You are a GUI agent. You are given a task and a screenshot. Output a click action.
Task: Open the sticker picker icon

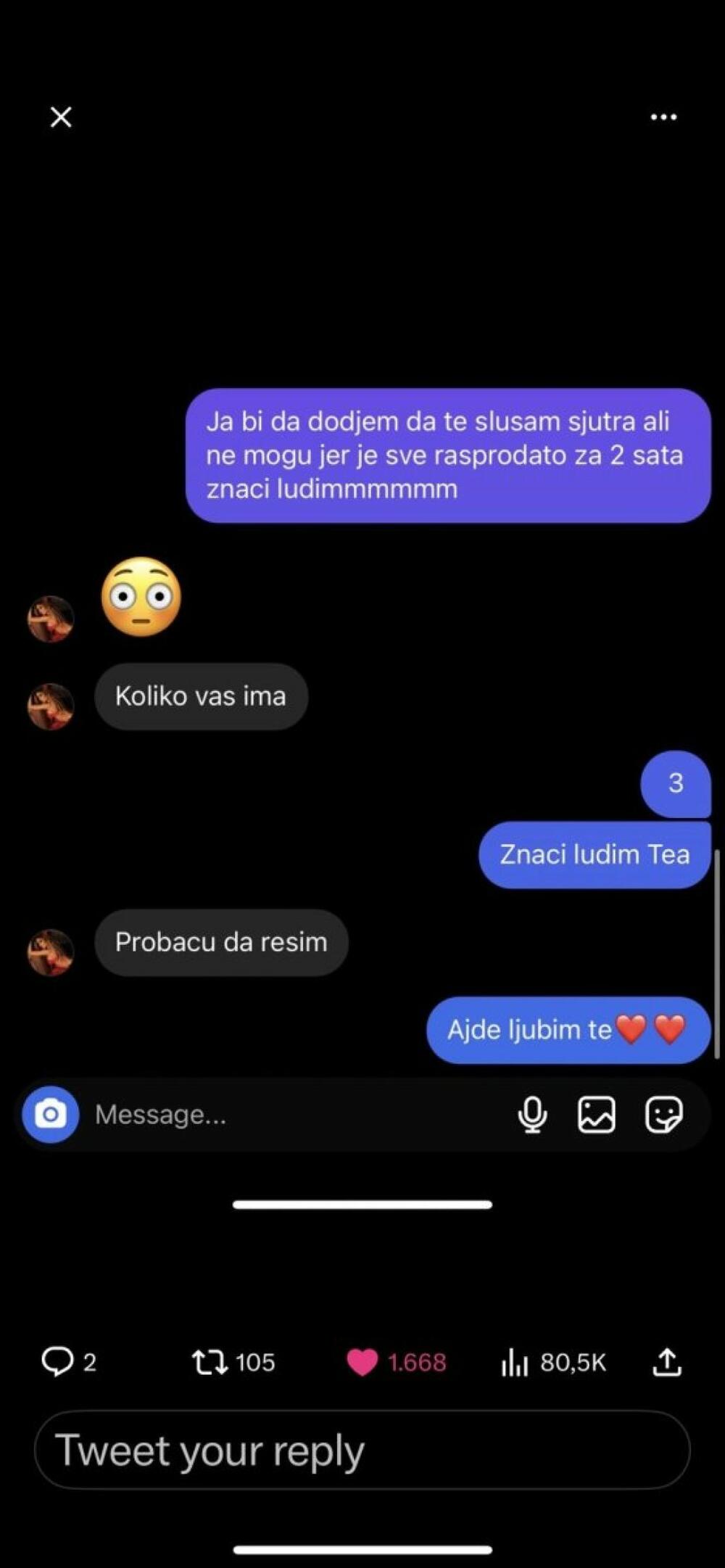tap(663, 1115)
